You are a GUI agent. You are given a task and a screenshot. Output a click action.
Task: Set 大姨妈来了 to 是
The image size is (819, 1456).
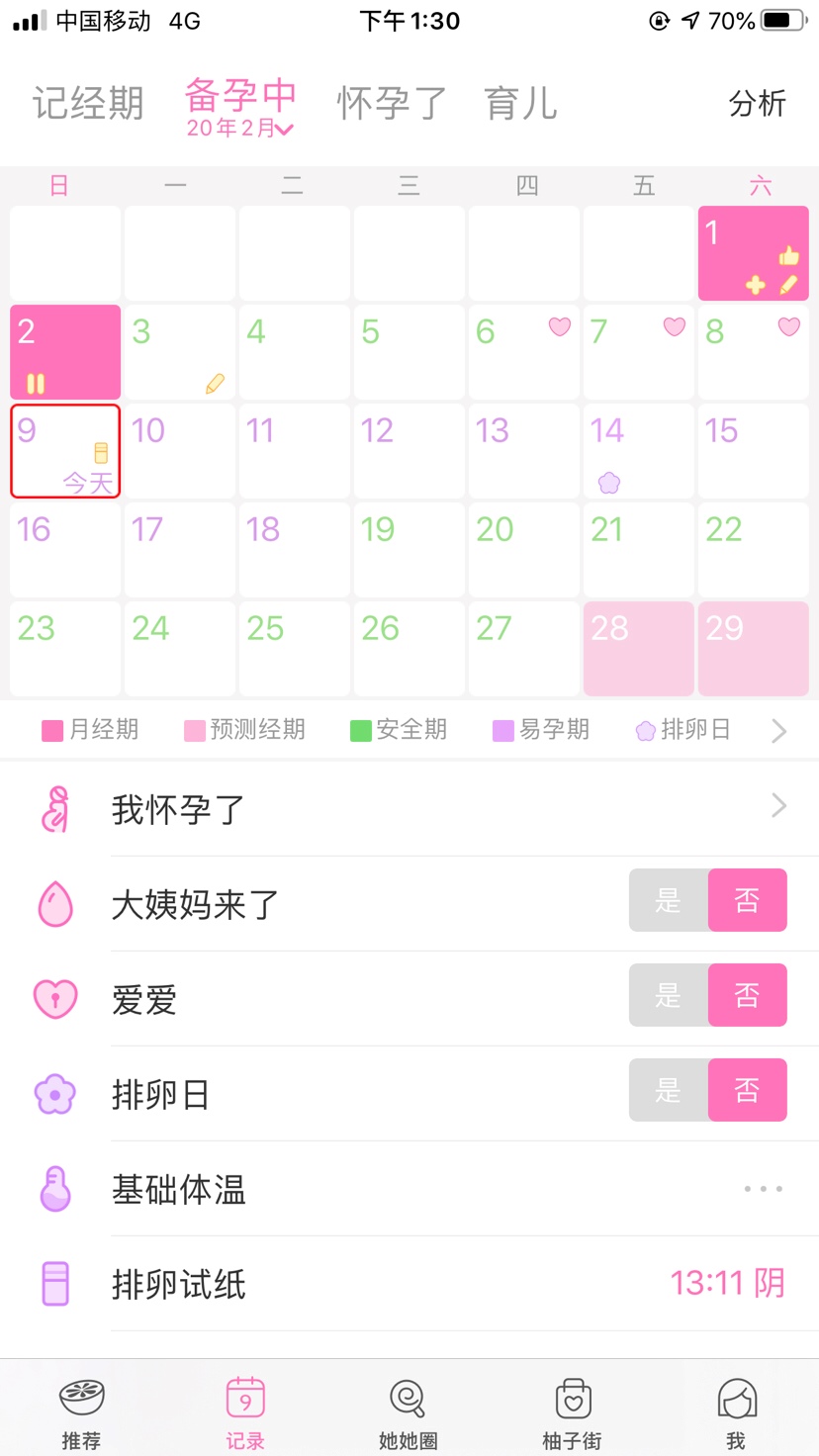pos(669,900)
